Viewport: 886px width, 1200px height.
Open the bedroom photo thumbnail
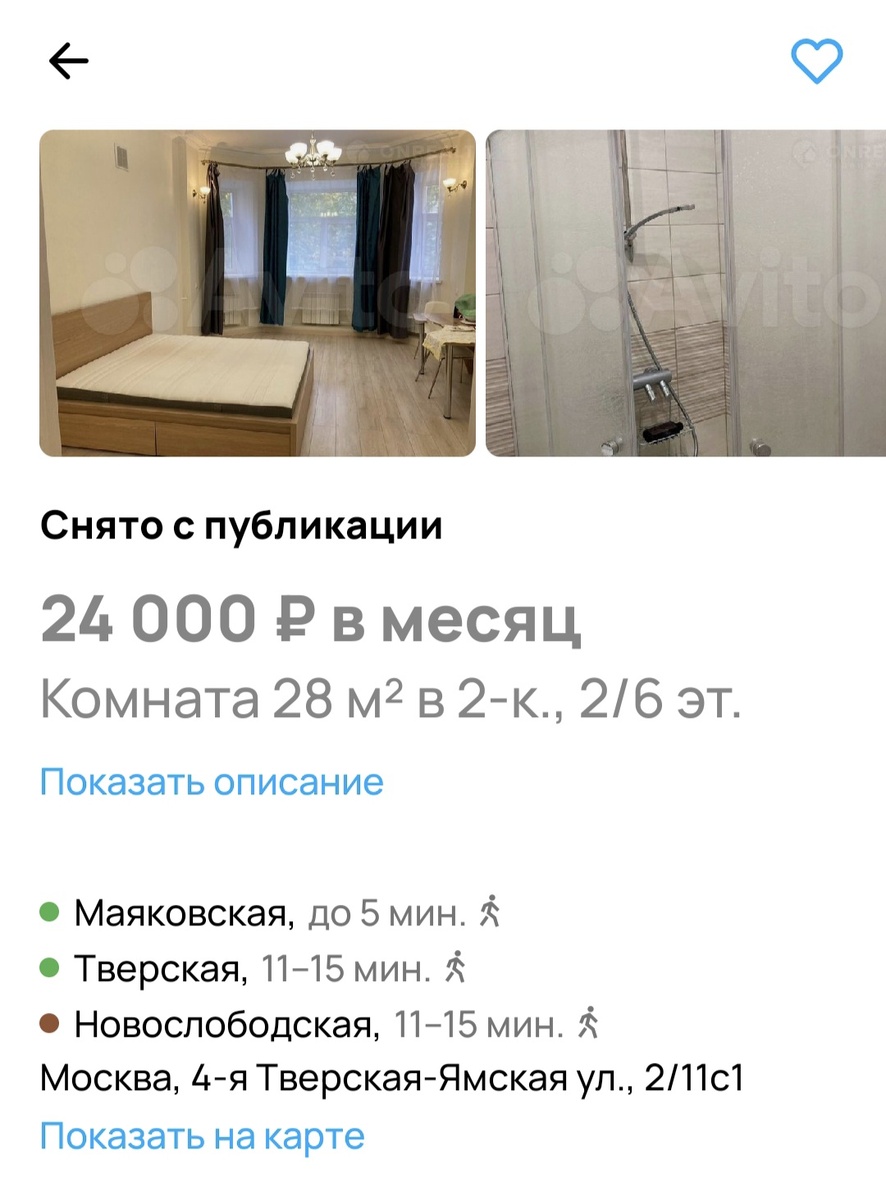tap(255, 295)
